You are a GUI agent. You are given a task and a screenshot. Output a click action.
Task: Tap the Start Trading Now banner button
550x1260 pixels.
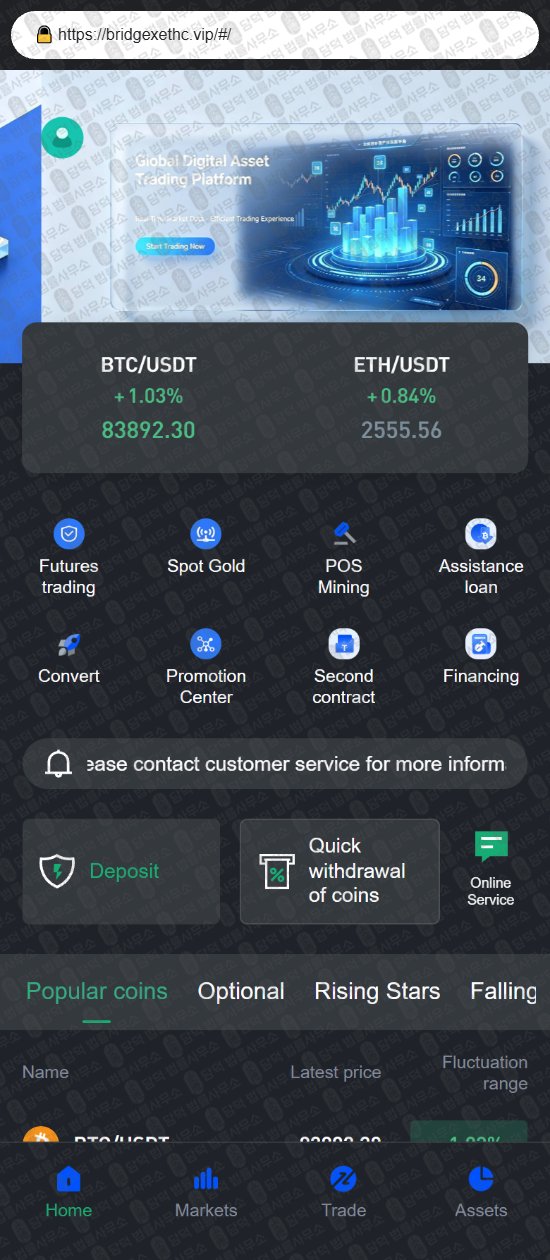click(x=175, y=246)
